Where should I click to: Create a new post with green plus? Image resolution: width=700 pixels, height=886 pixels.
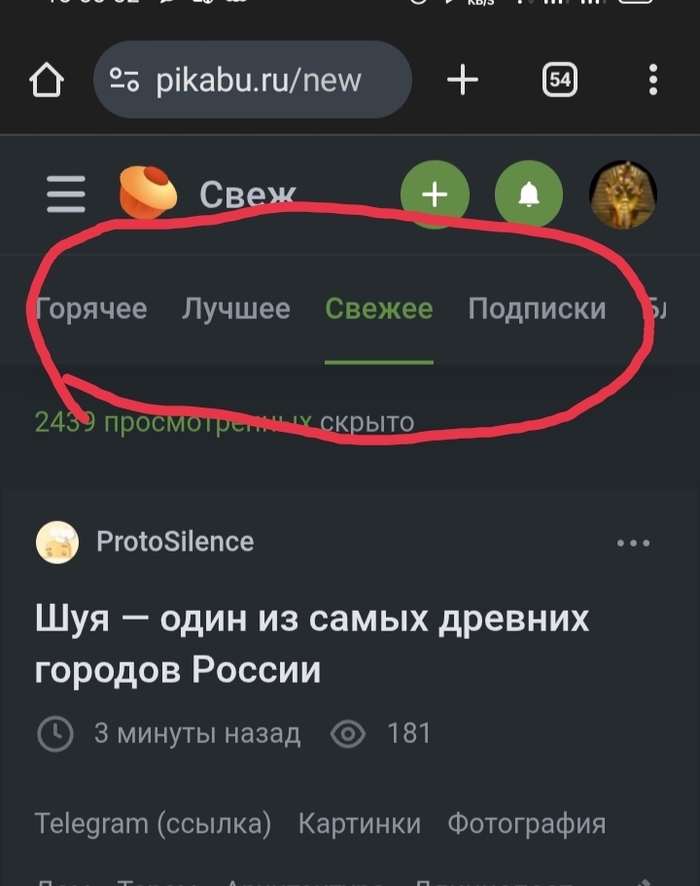[x=435, y=195]
